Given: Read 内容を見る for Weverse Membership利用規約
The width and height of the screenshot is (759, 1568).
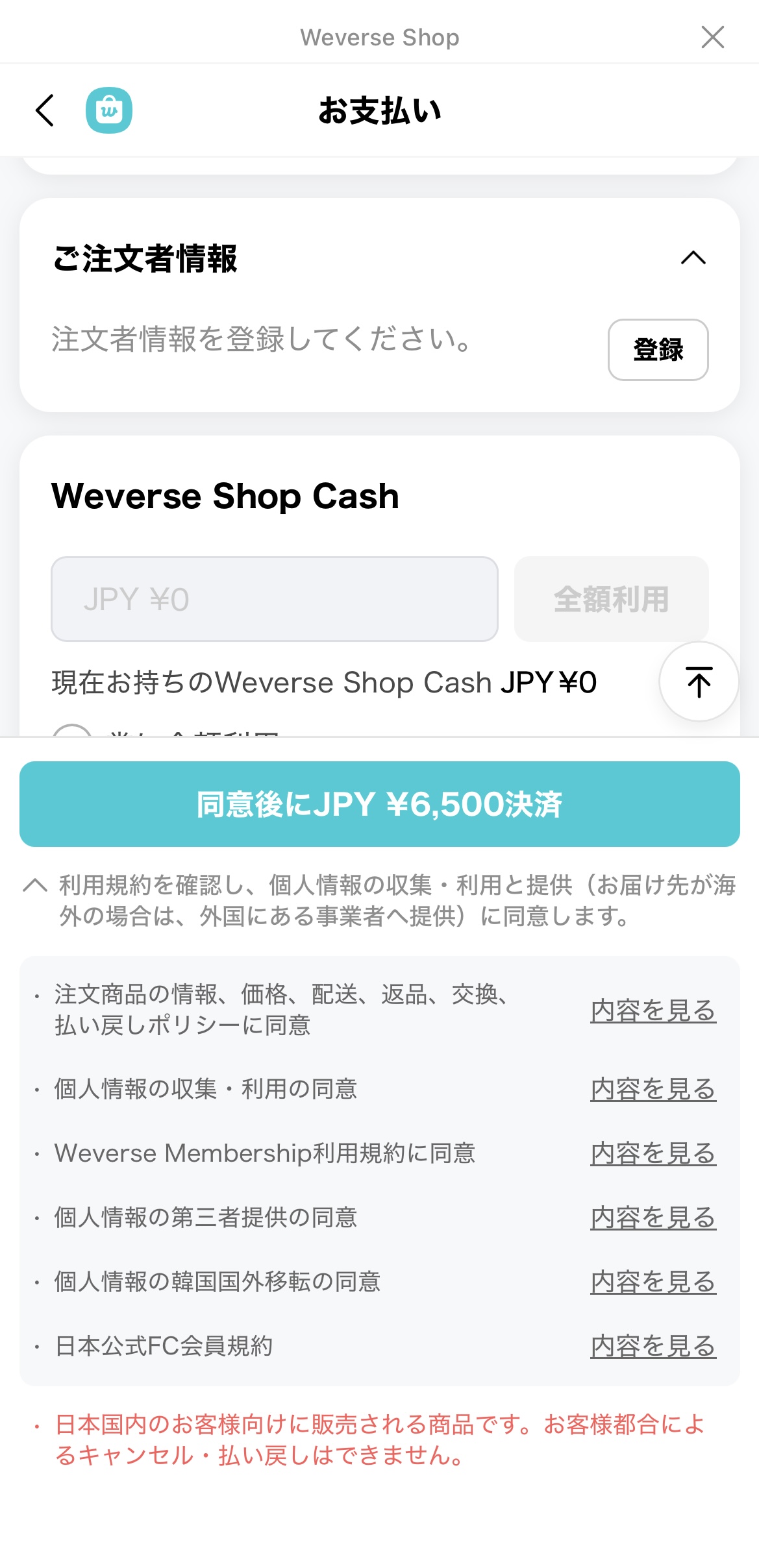Looking at the screenshot, I should (x=653, y=1153).
